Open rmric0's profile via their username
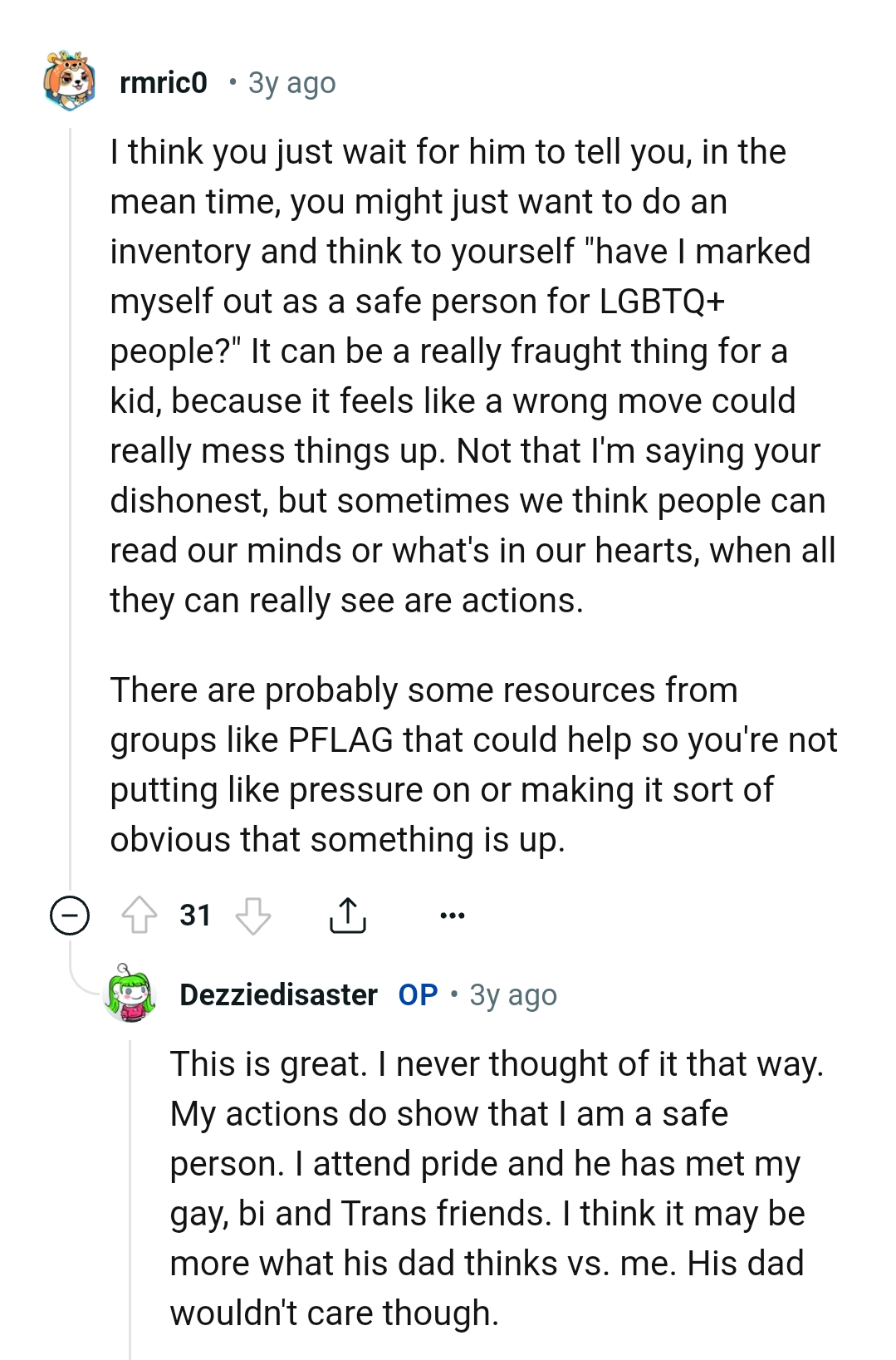This screenshot has height=1360, width=896. coord(164,81)
